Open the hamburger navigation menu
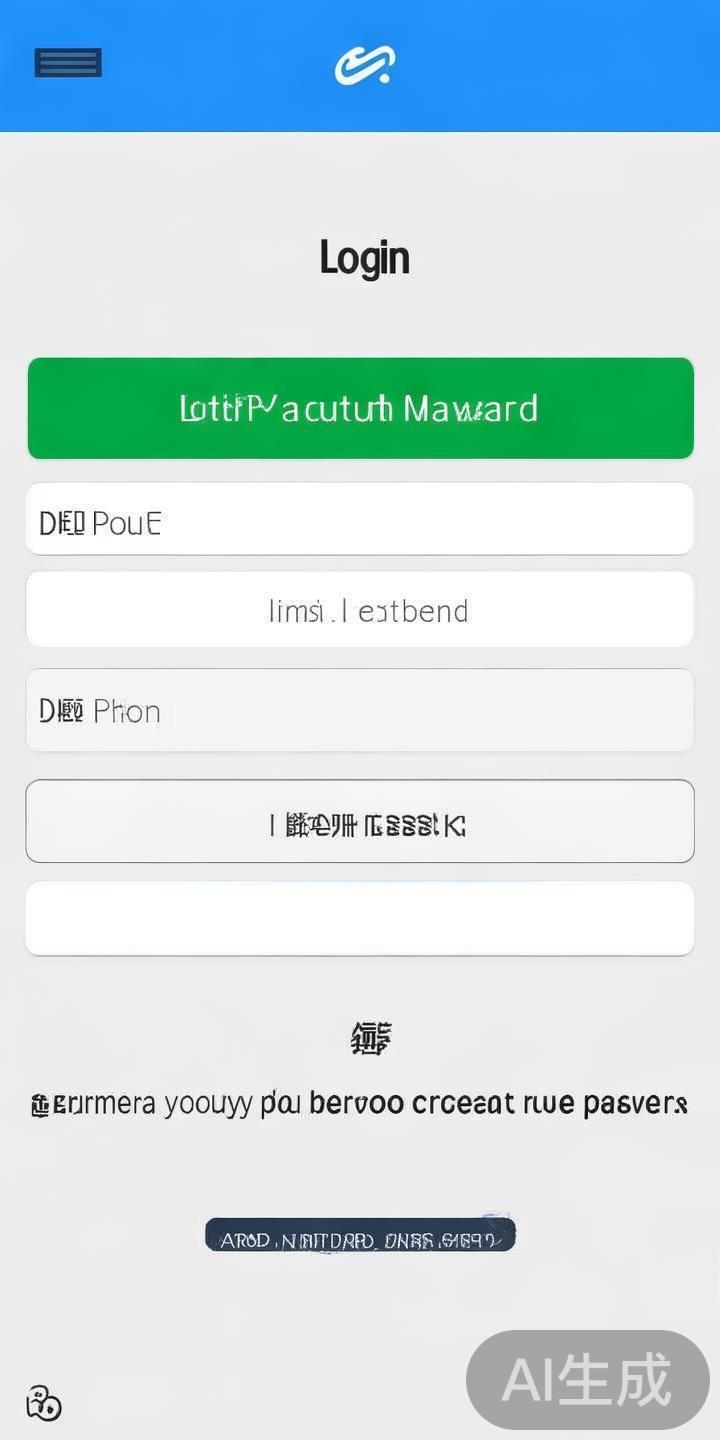The height and width of the screenshot is (1440, 720). tap(67, 62)
